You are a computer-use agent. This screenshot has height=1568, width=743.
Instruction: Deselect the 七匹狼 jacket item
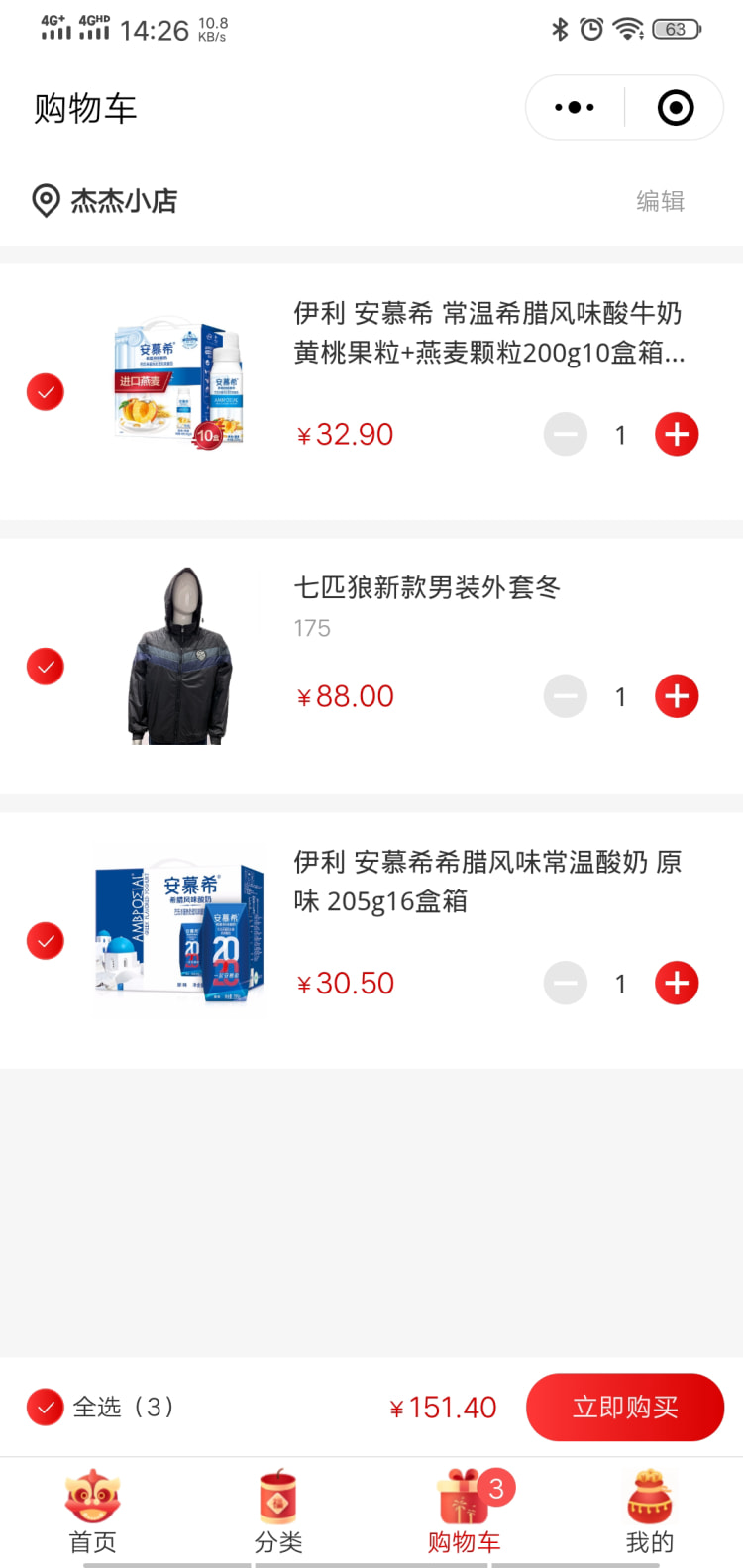46,667
